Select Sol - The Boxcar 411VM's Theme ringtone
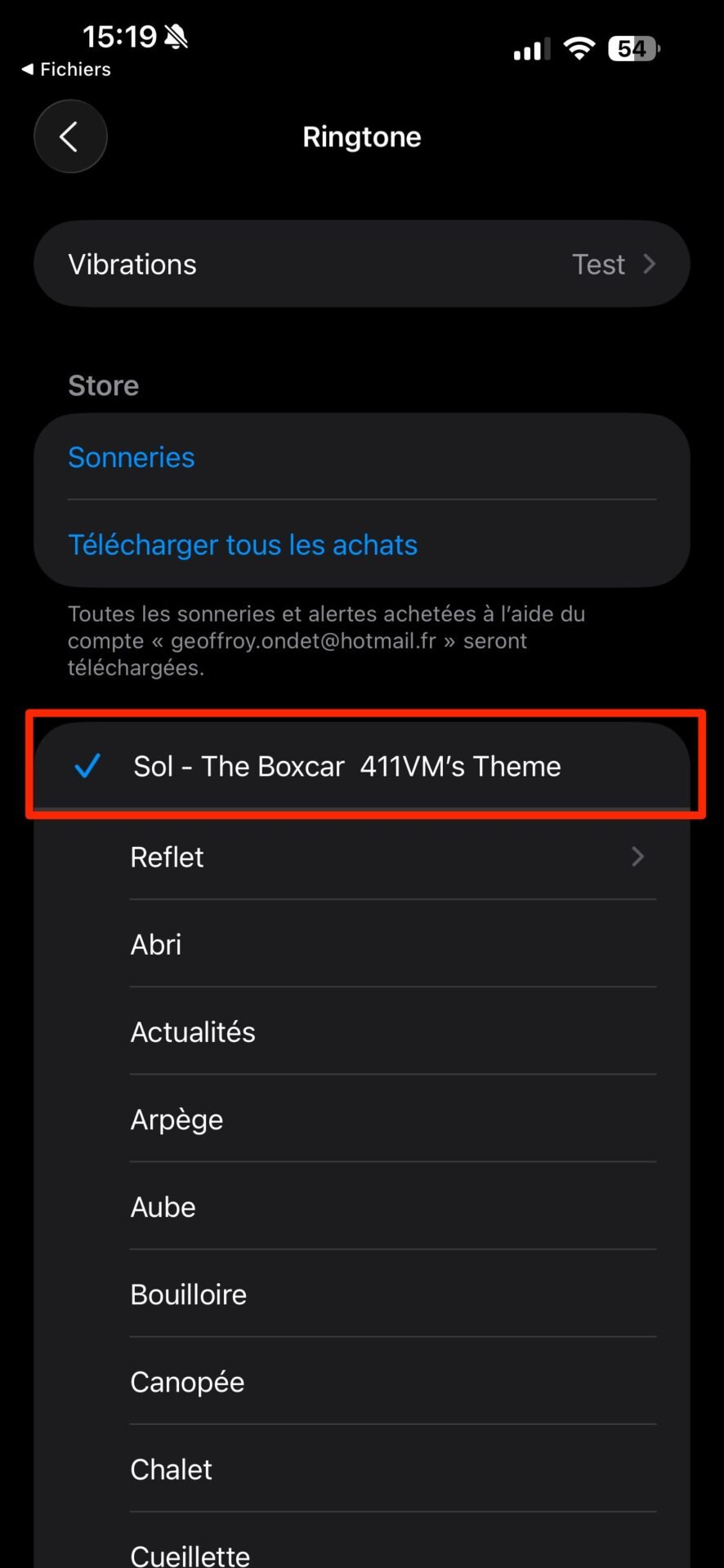This screenshot has width=724, height=1568. click(x=362, y=766)
